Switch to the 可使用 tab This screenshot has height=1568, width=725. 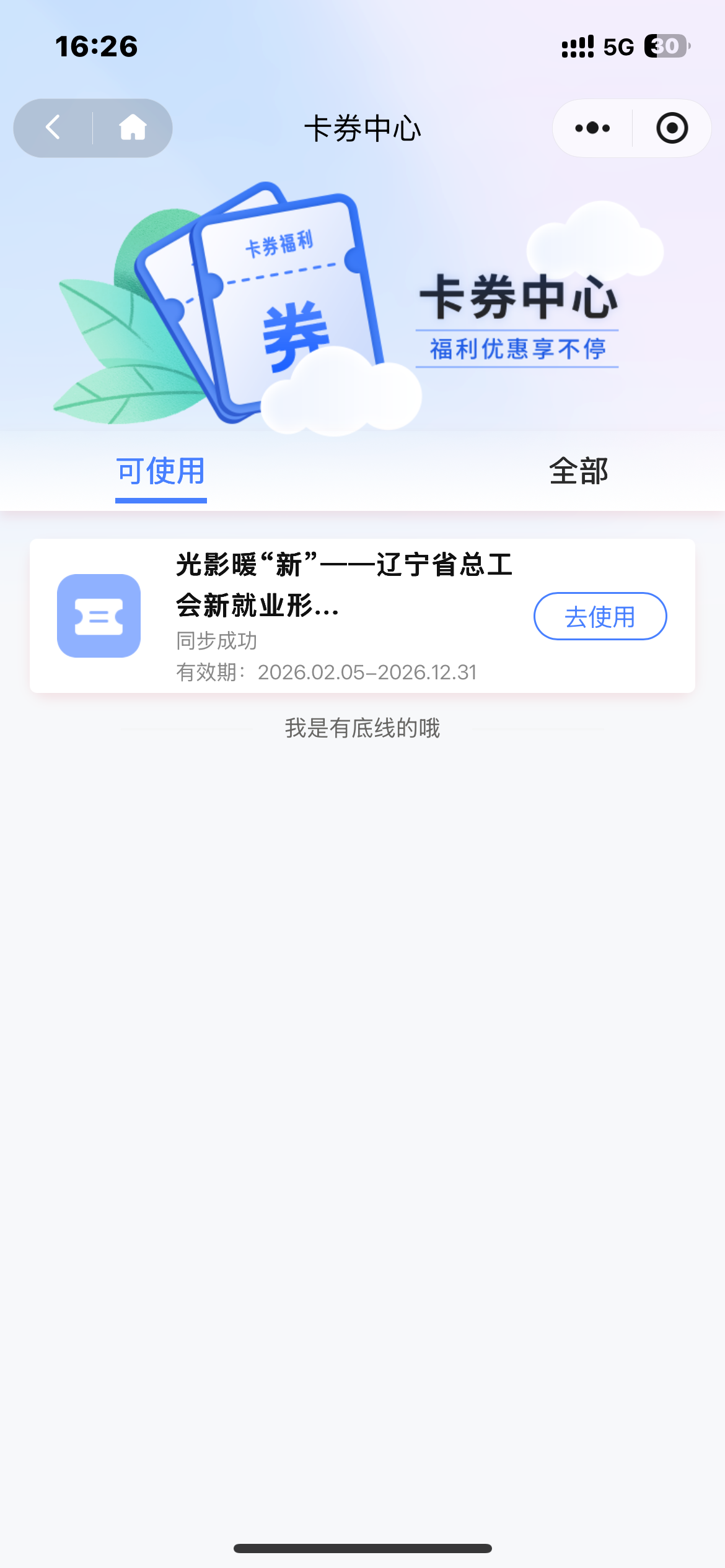point(160,471)
